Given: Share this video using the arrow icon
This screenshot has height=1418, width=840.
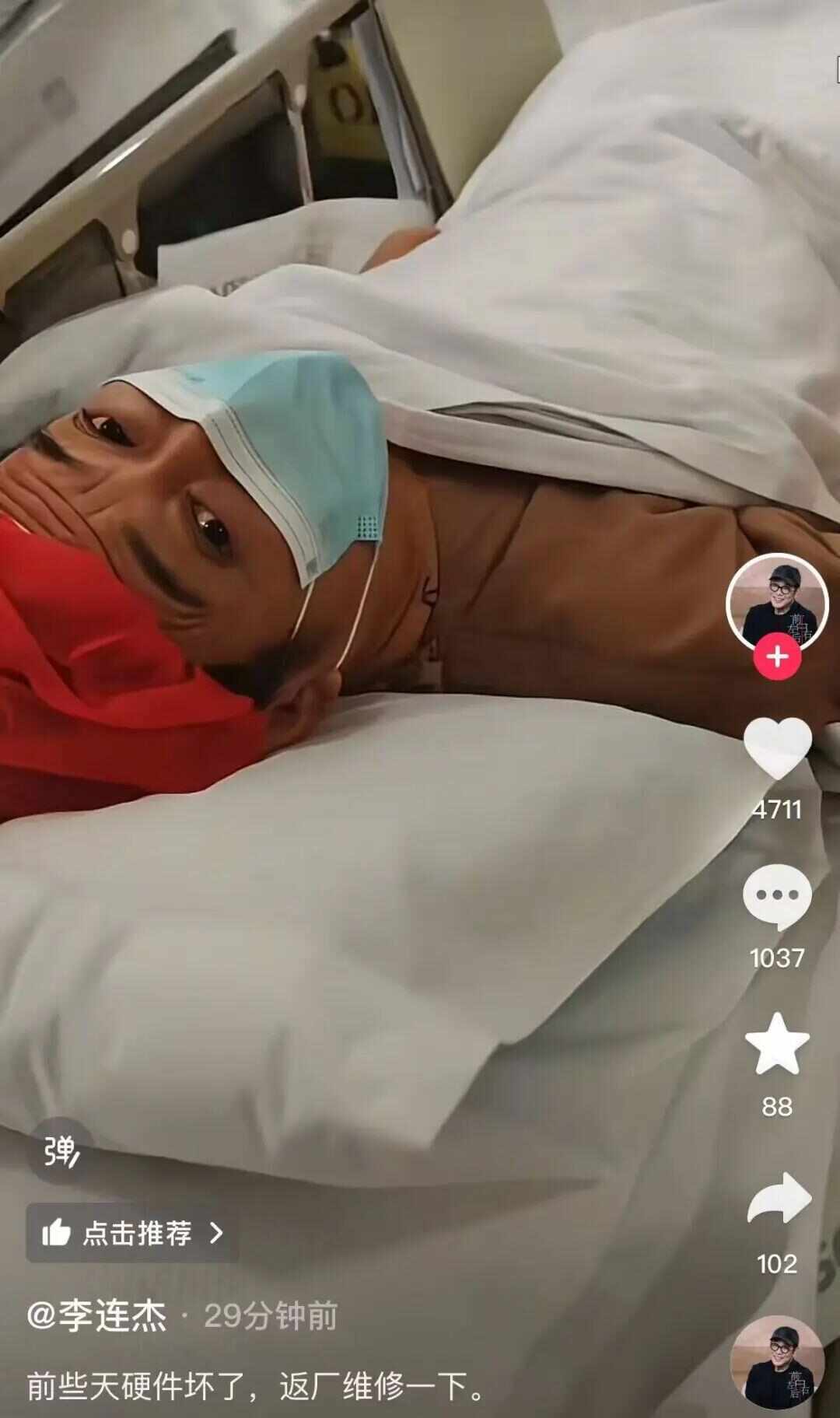Looking at the screenshot, I should tap(779, 1199).
